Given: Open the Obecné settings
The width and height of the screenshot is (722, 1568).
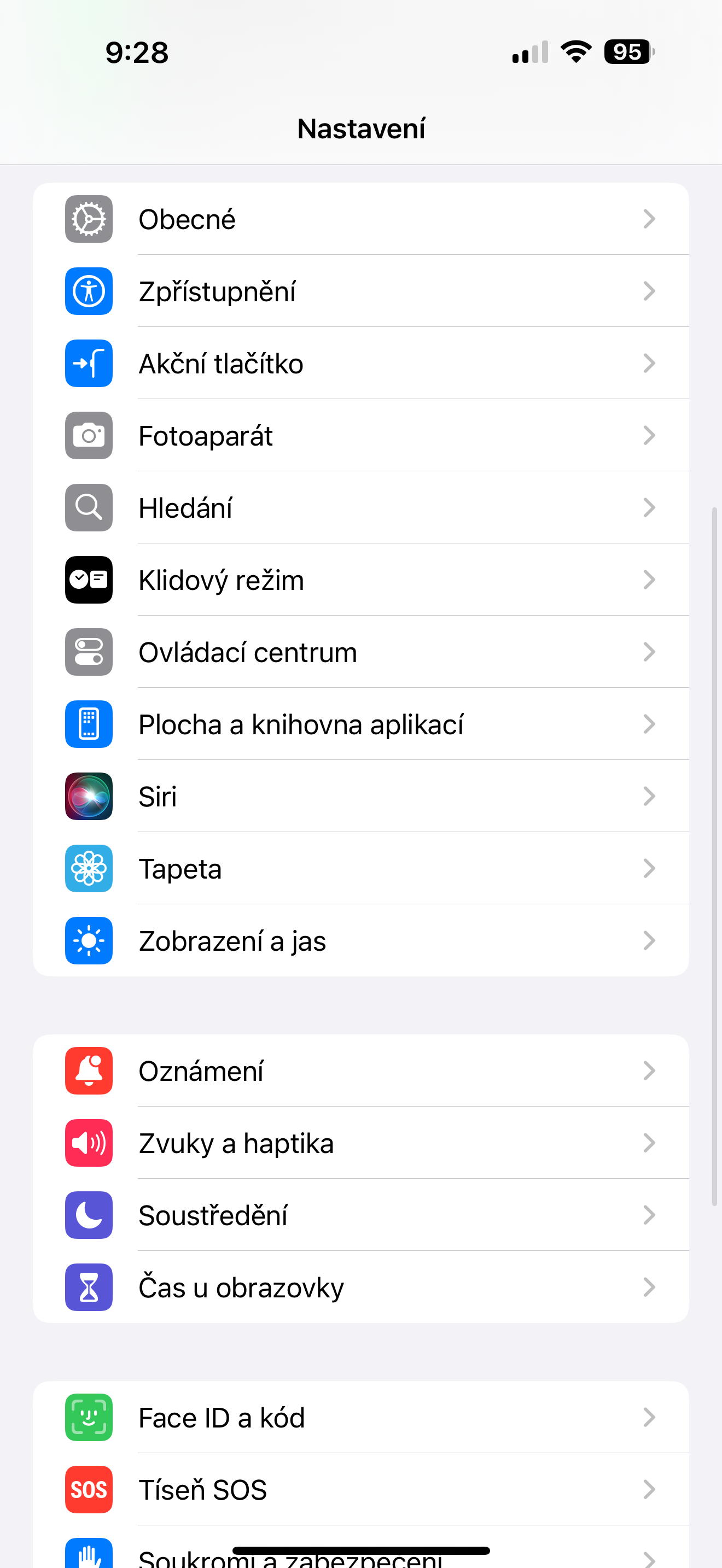Looking at the screenshot, I should [360, 219].
